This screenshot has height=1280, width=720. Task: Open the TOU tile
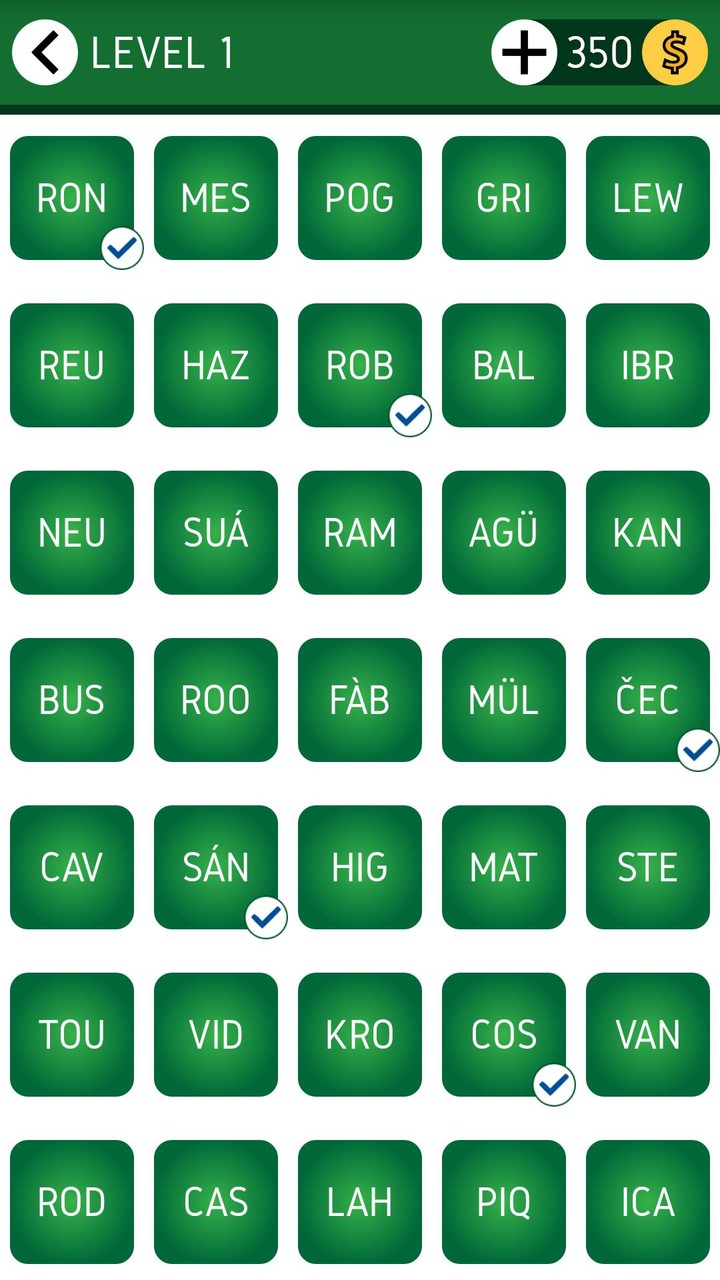(x=72, y=1034)
